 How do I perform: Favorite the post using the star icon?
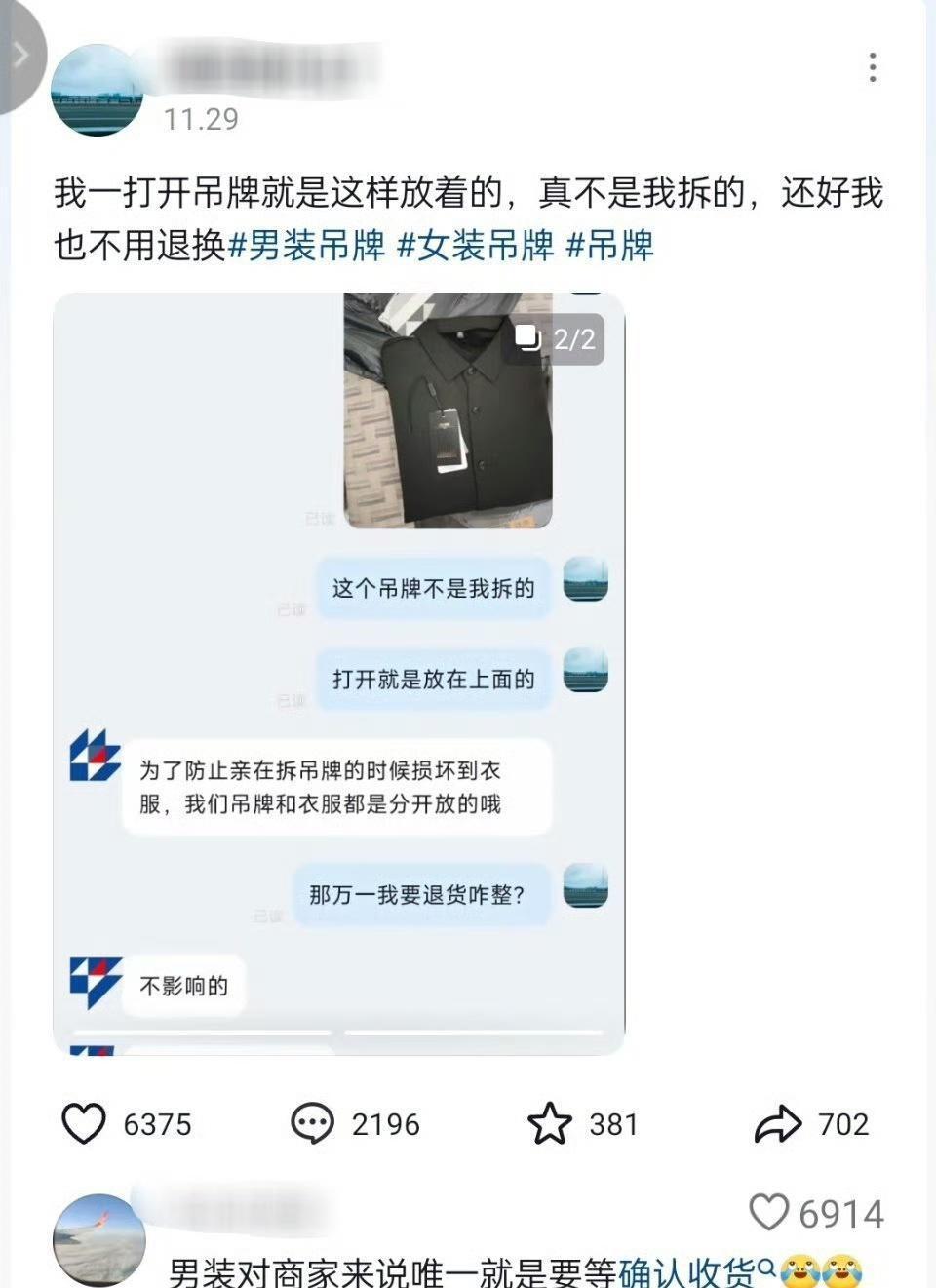(556, 1124)
